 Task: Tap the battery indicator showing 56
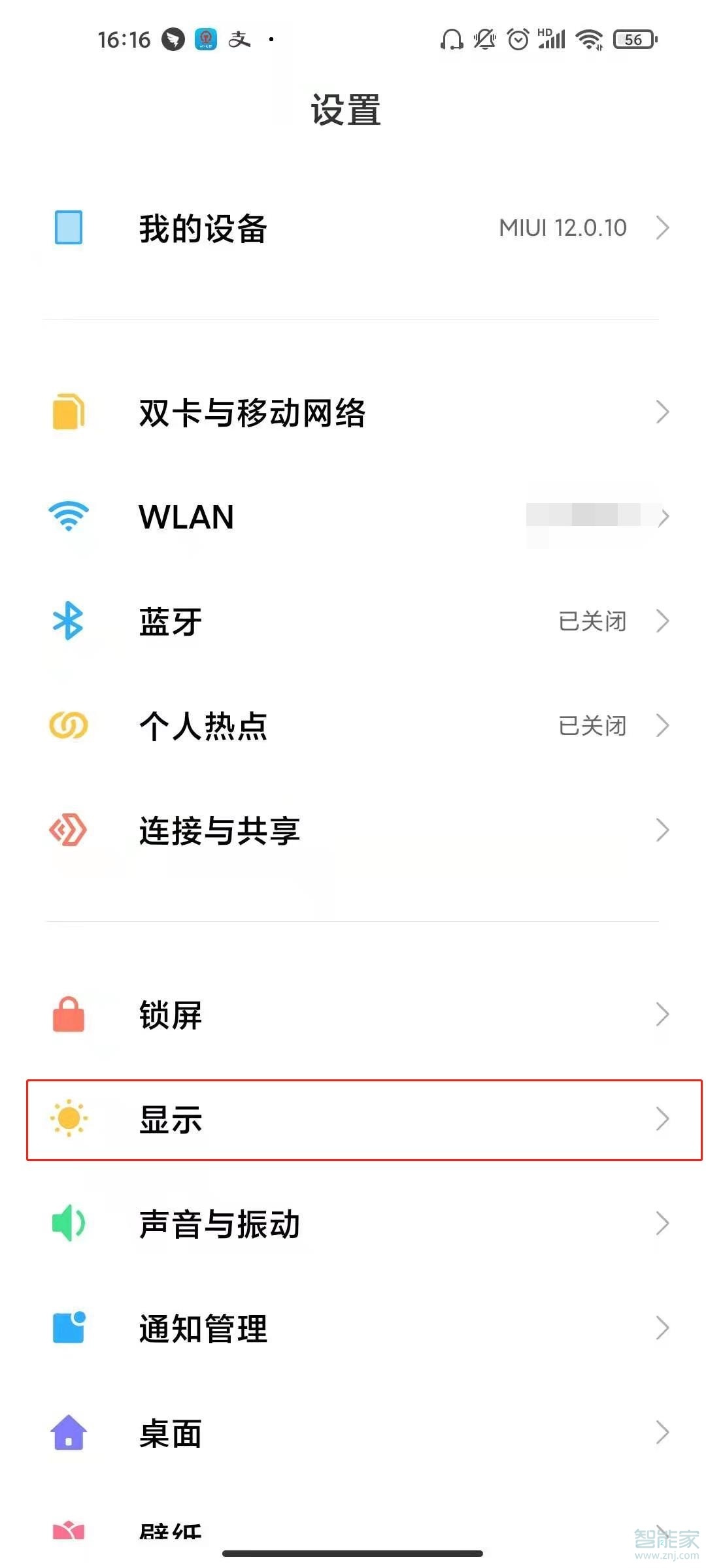coord(633,39)
